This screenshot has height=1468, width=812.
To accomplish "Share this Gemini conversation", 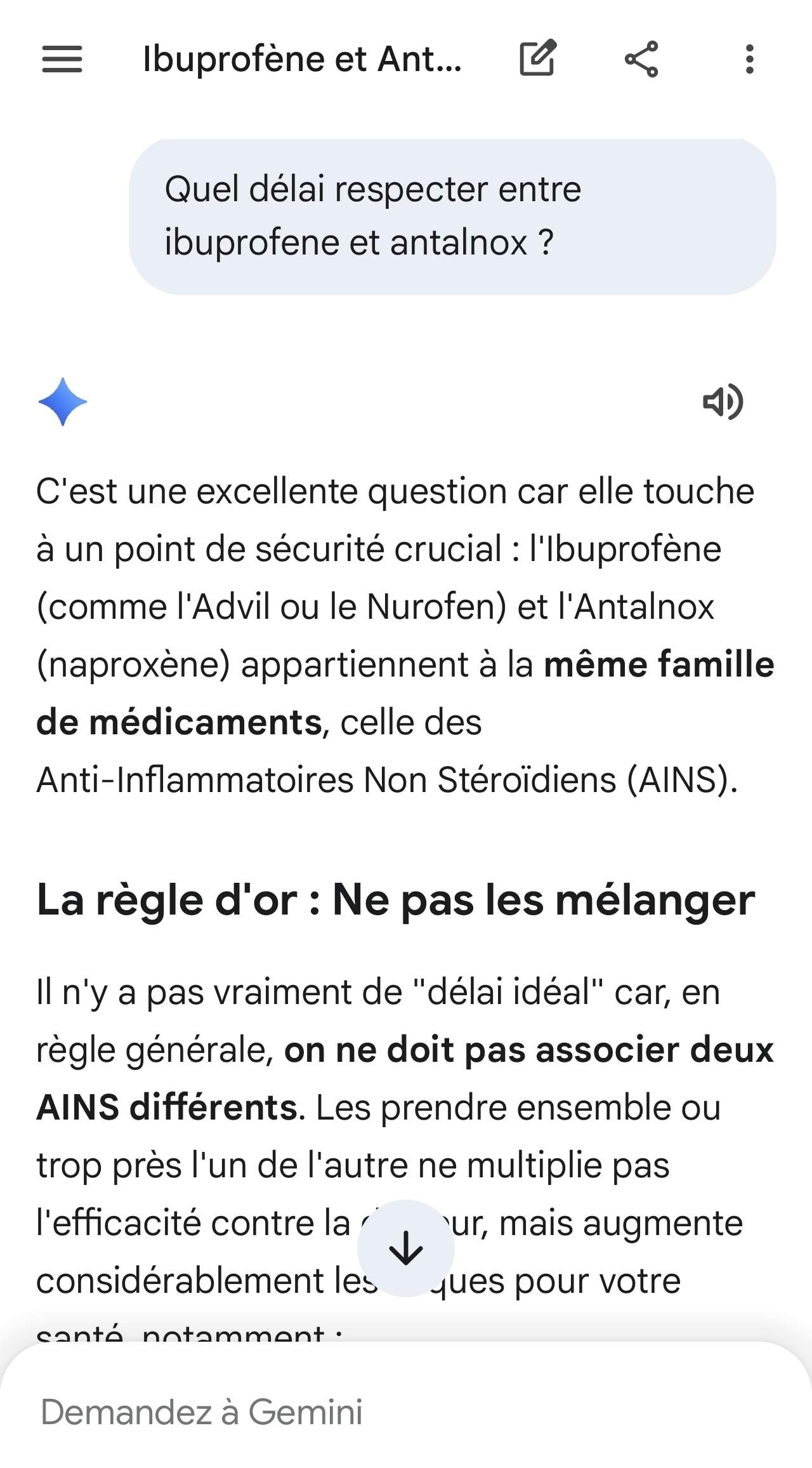I will pos(641,59).
